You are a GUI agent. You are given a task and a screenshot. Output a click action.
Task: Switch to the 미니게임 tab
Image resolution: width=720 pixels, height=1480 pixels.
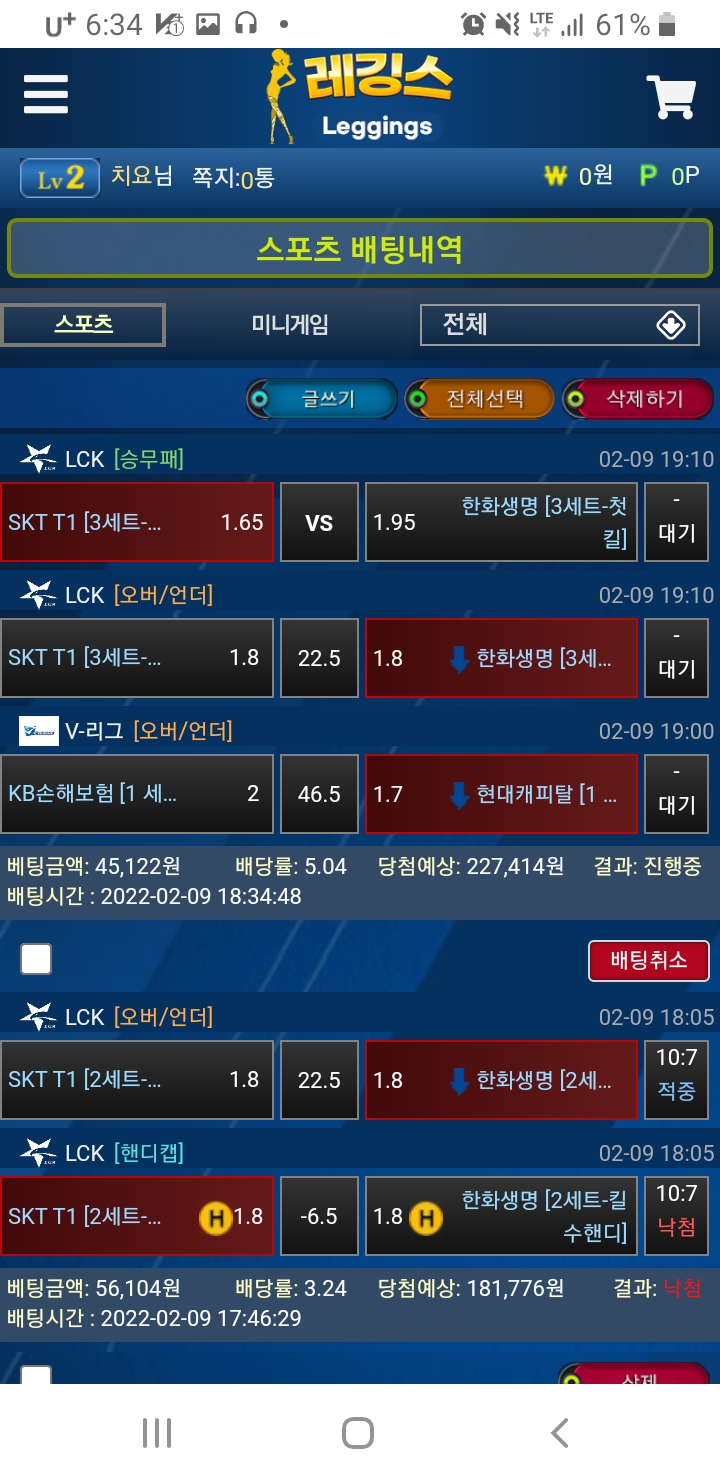point(290,324)
